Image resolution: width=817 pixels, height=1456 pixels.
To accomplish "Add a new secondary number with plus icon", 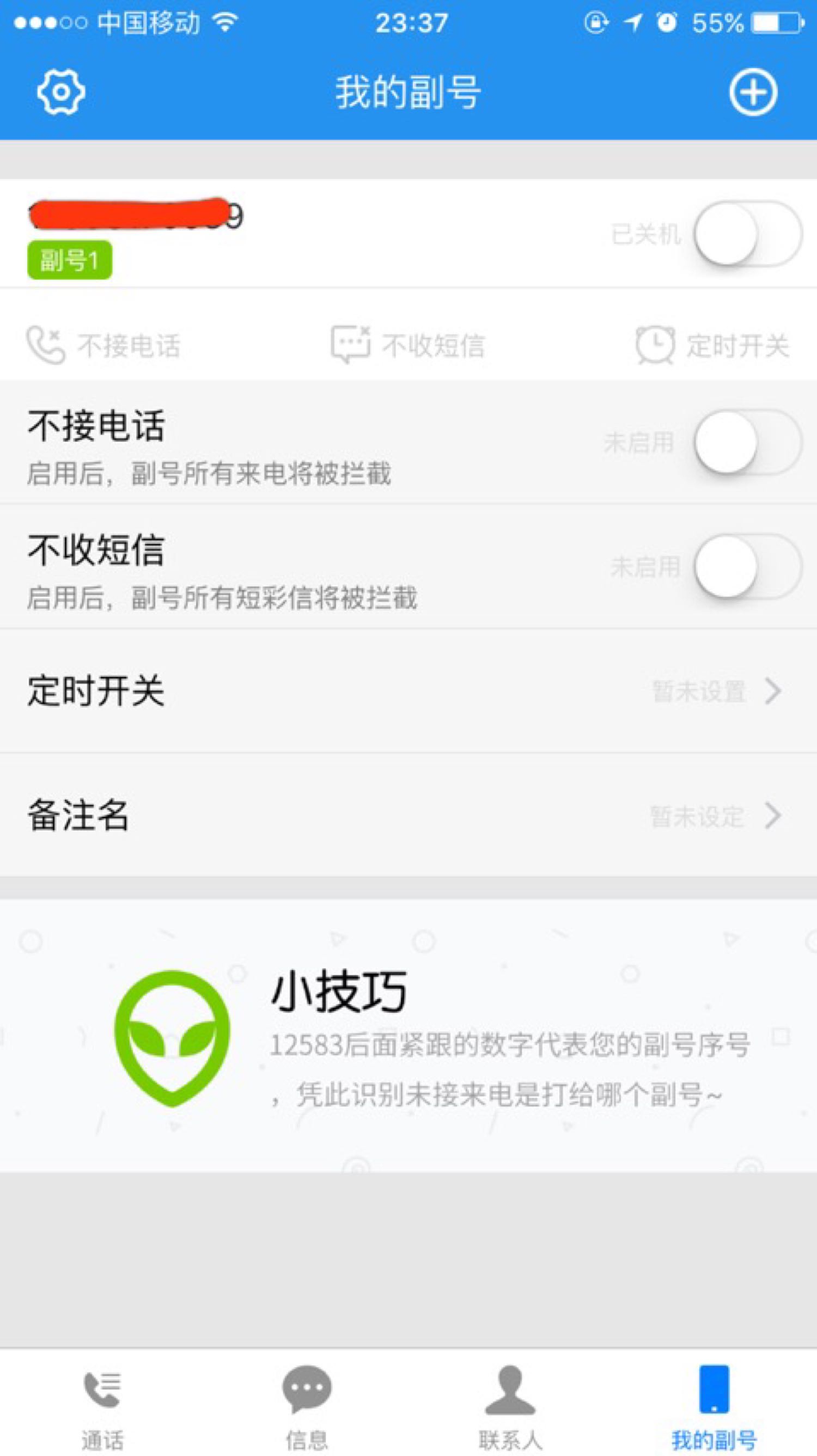I will (x=753, y=92).
